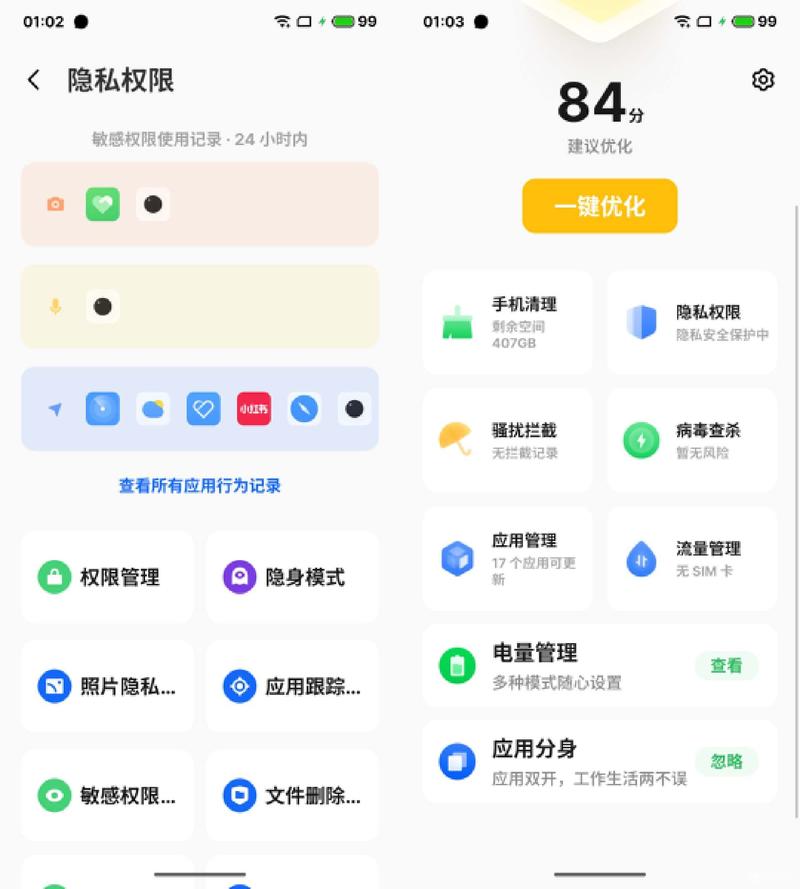
Task: Open 隐私权限 tile in security center
Action: pyautogui.click(x=692, y=322)
